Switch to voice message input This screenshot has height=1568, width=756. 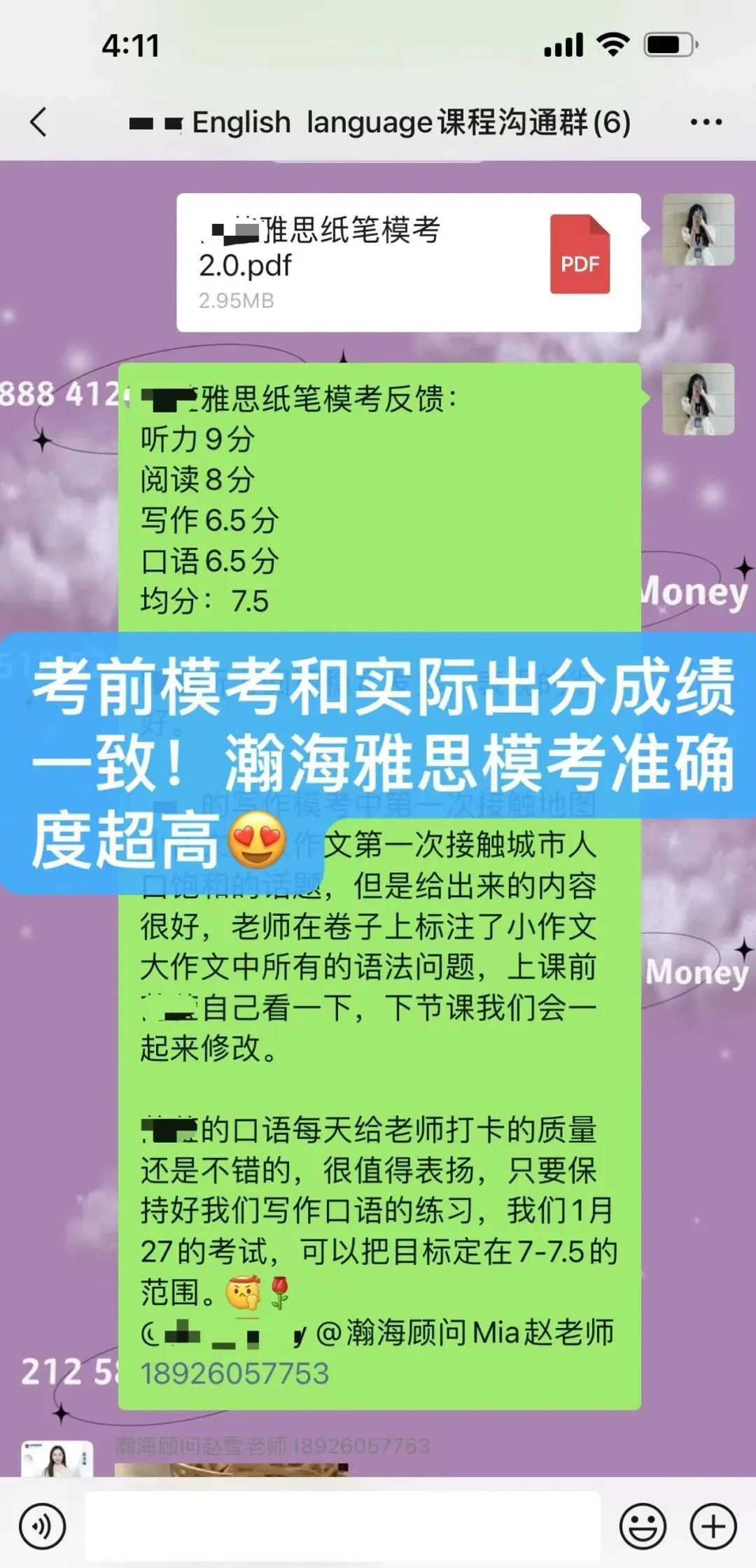(43, 1526)
